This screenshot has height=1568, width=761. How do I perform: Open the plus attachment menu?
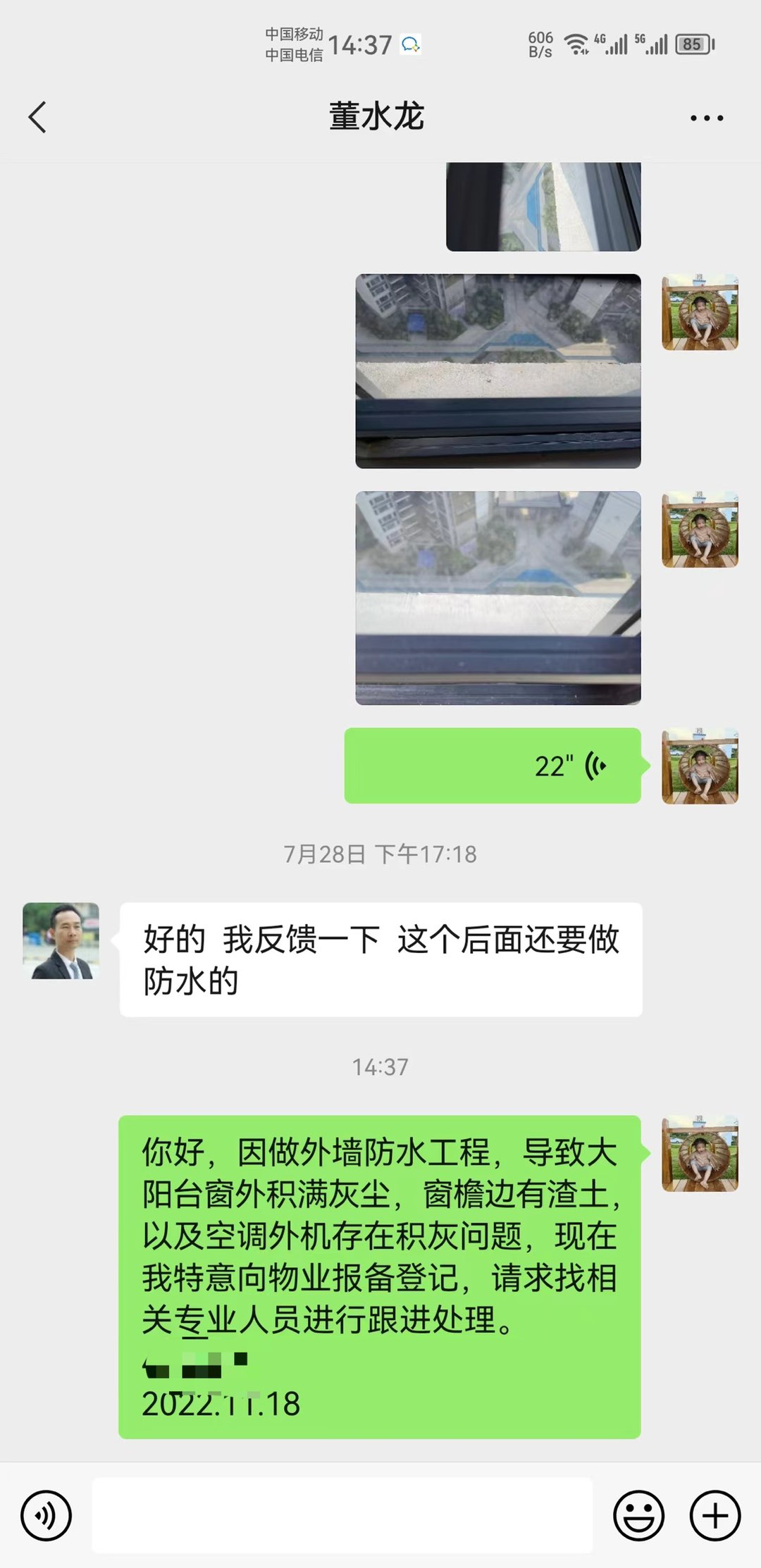pyautogui.click(x=714, y=1514)
